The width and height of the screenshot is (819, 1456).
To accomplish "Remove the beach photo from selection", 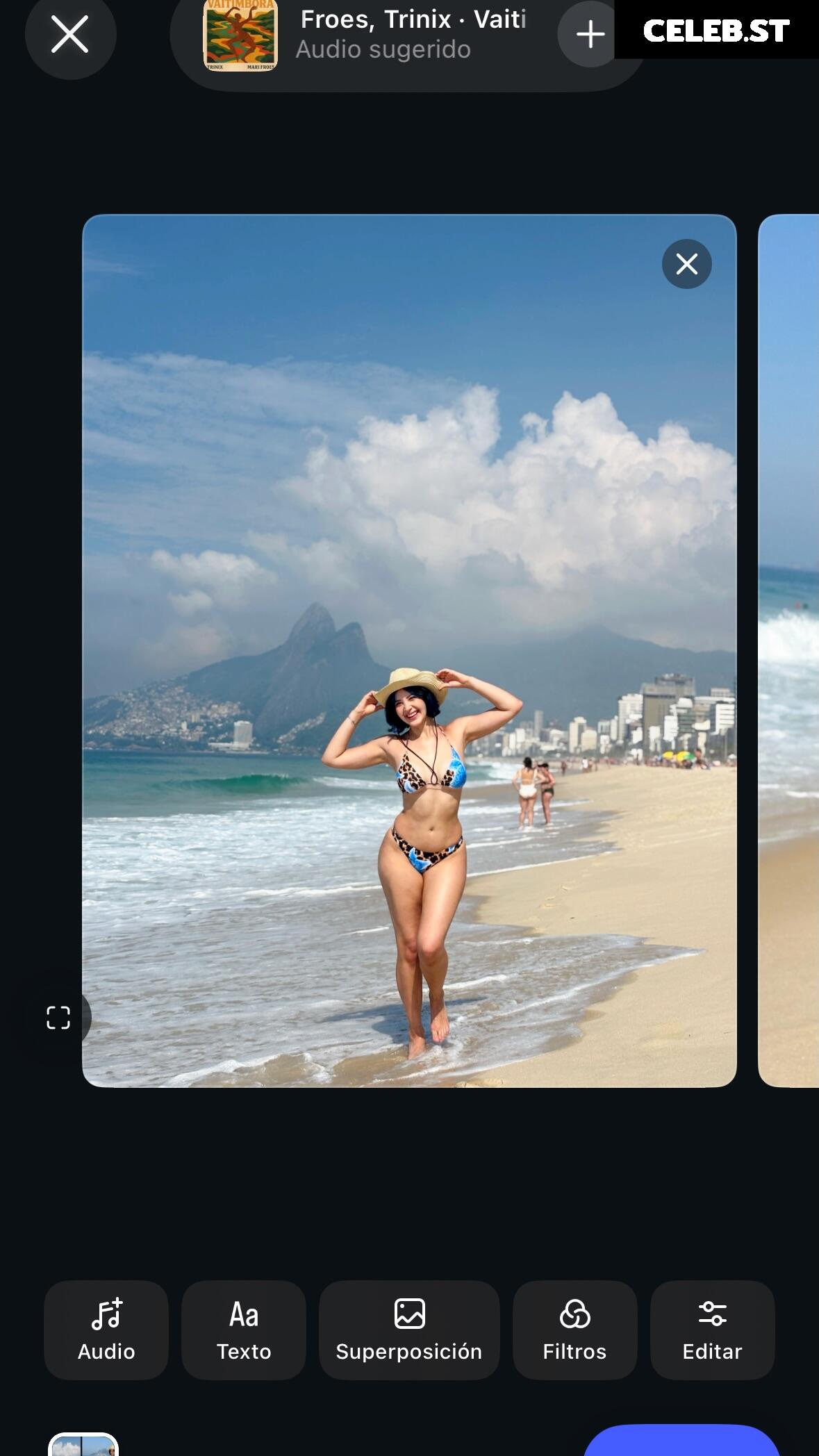I will pyautogui.click(x=686, y=264).
